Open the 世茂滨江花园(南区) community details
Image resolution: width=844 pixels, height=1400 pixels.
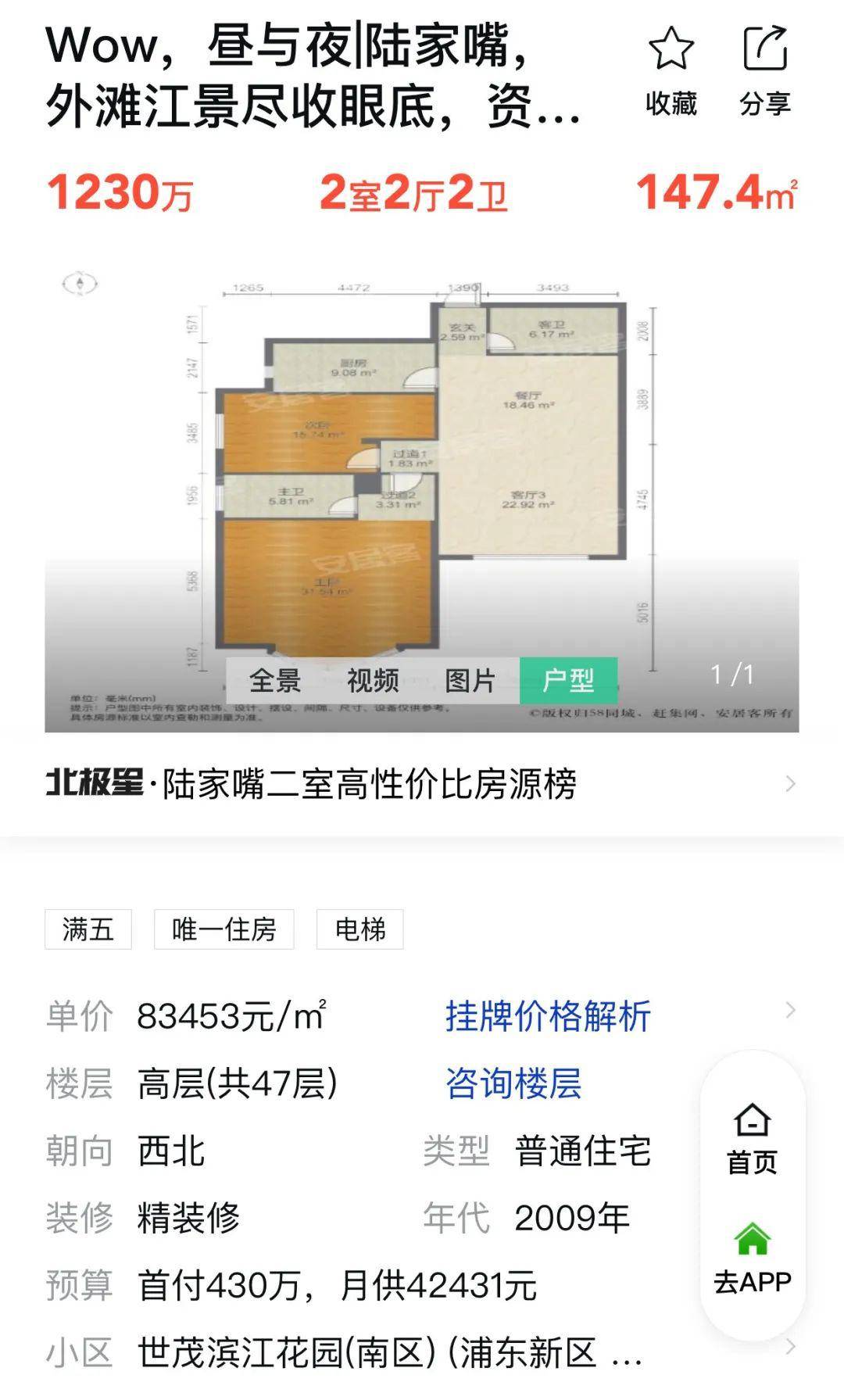[x=422, y=1353]
